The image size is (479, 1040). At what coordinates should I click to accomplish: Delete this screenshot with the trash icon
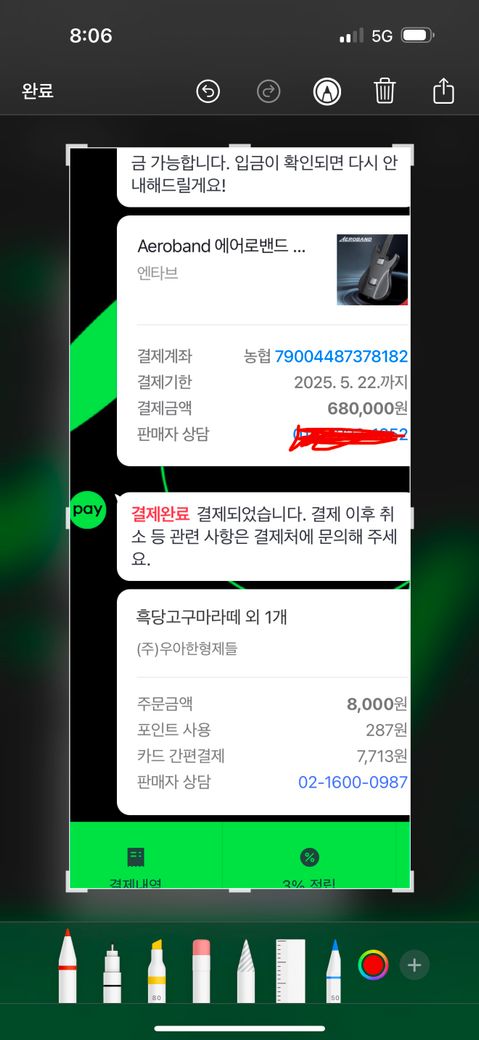[385, 90]
